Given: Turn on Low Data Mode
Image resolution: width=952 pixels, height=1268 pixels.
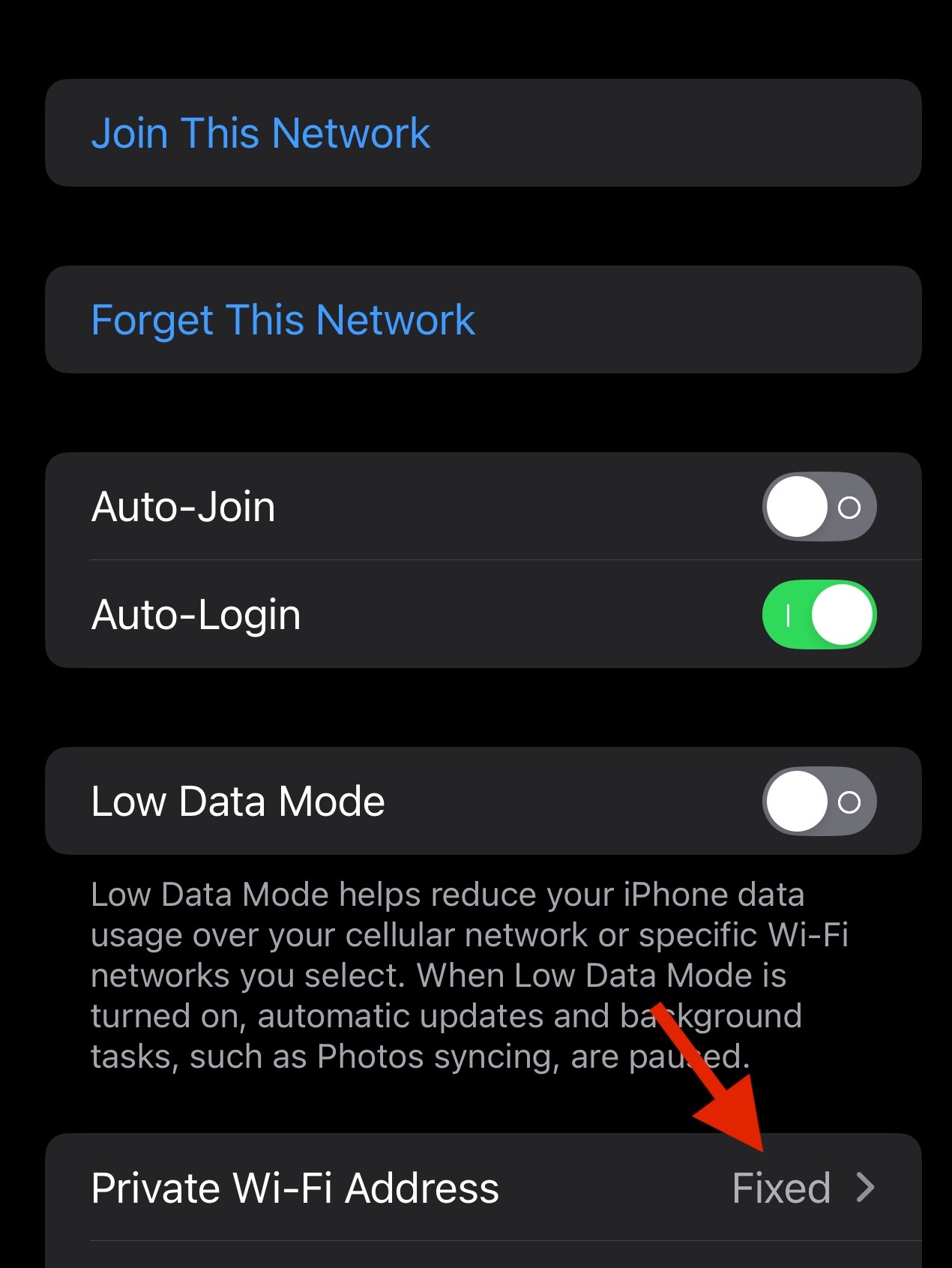Looking at the screenshot, I should tap(819, 802).
